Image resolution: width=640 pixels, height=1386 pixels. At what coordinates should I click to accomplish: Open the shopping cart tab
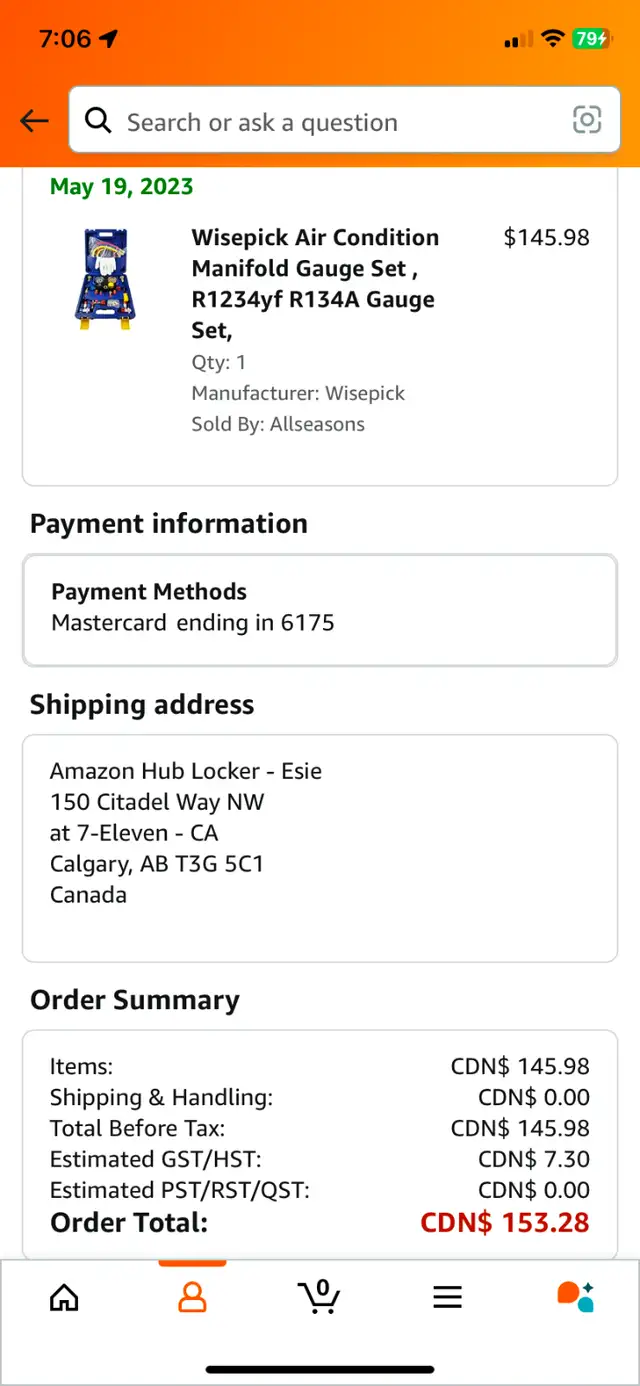pos(319,1296)
